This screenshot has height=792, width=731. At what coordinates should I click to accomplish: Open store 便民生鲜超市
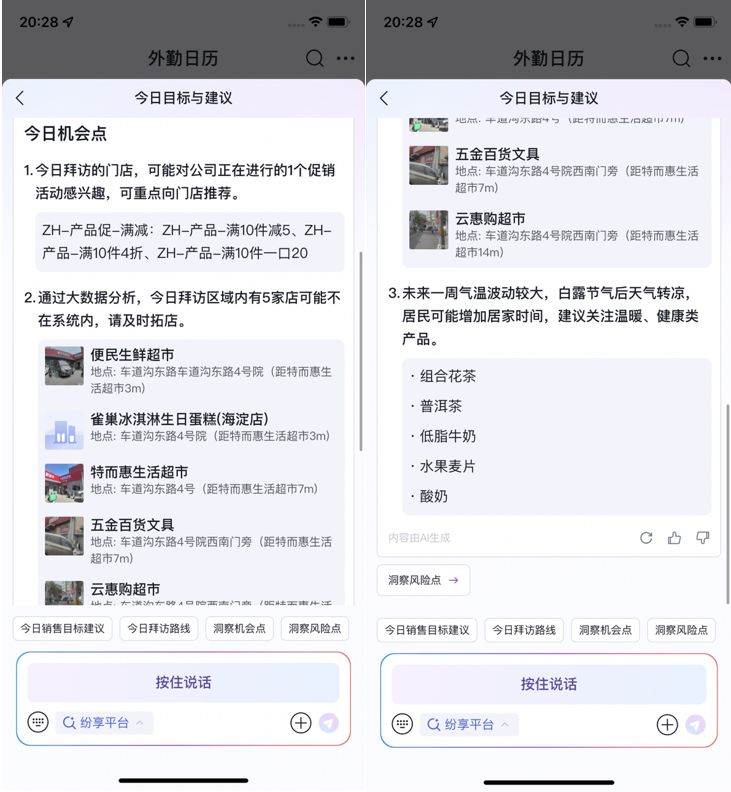(x=190, y=370)
